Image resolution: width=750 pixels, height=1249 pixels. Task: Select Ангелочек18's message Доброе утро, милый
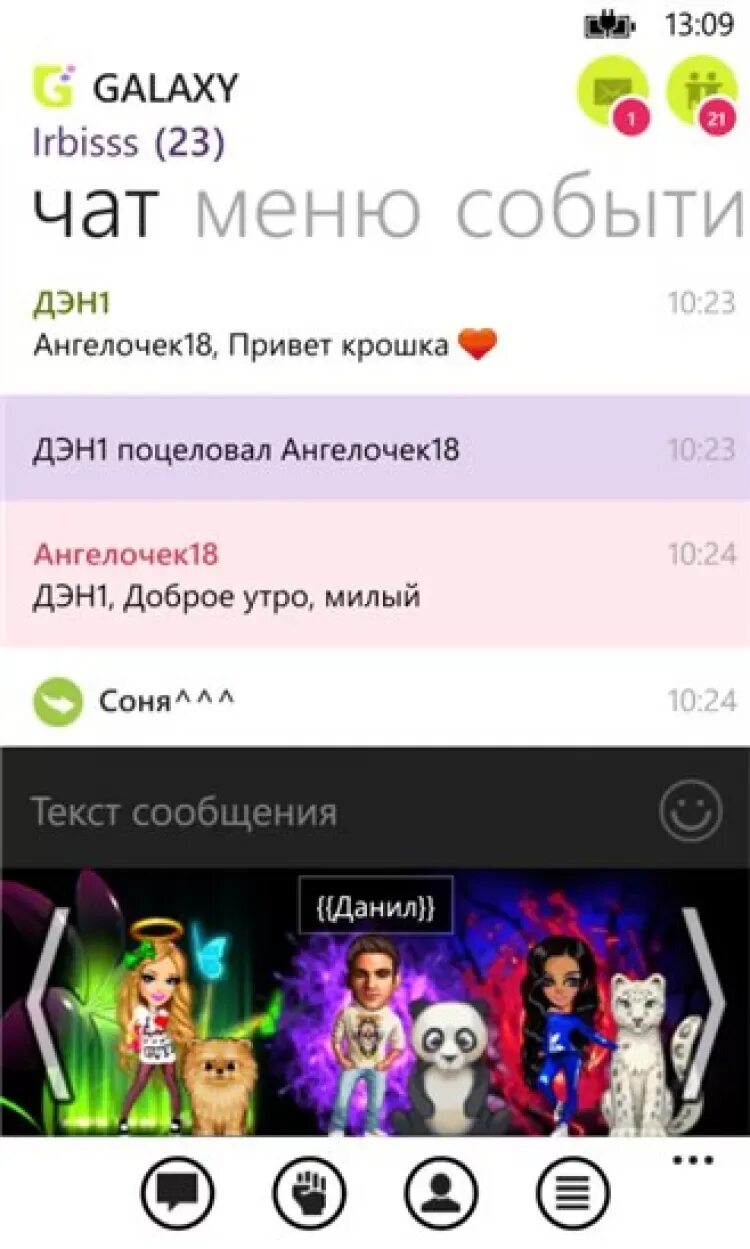coord(375,574)
